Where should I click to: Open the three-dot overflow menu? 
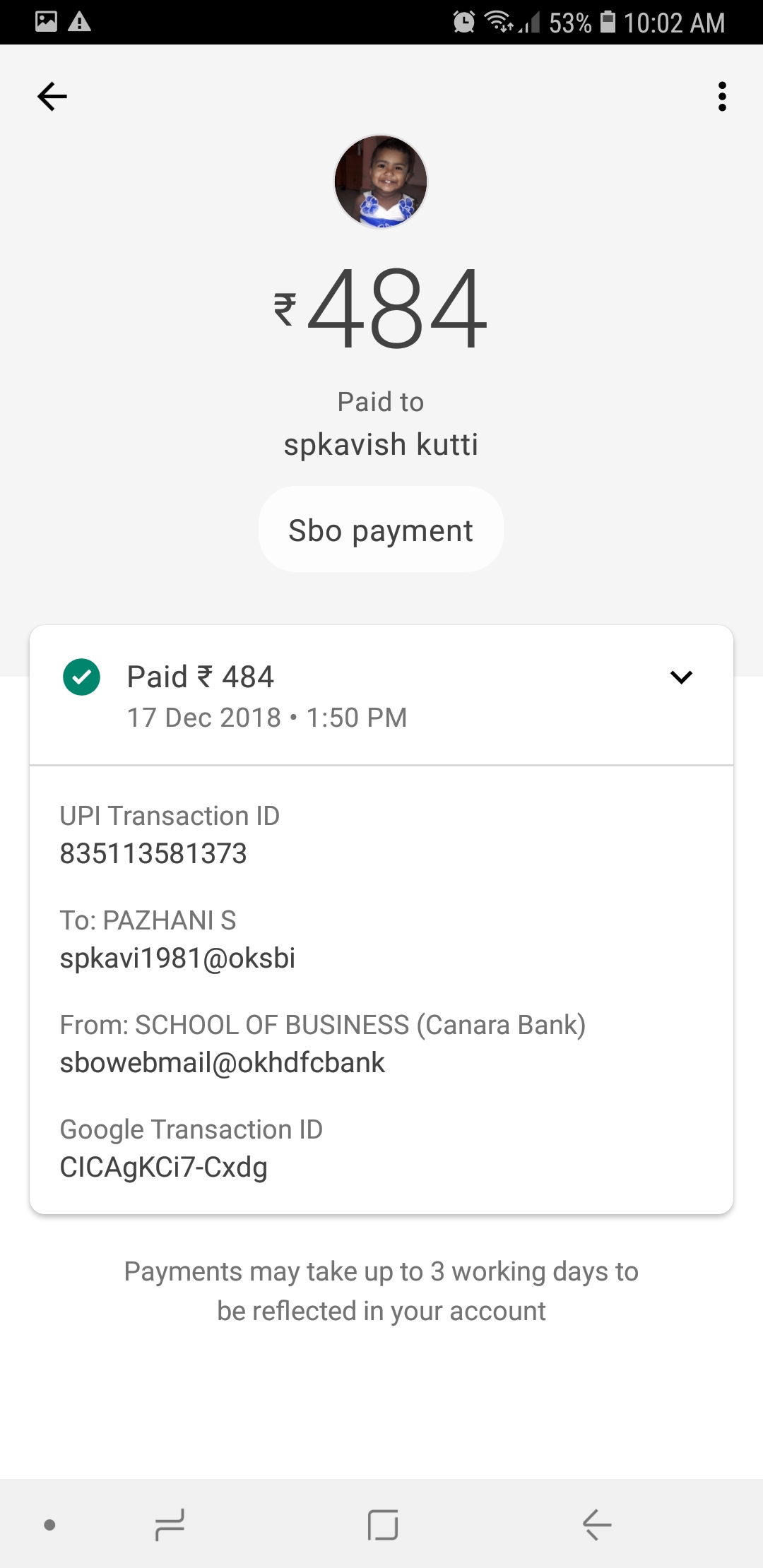[721, 97]
